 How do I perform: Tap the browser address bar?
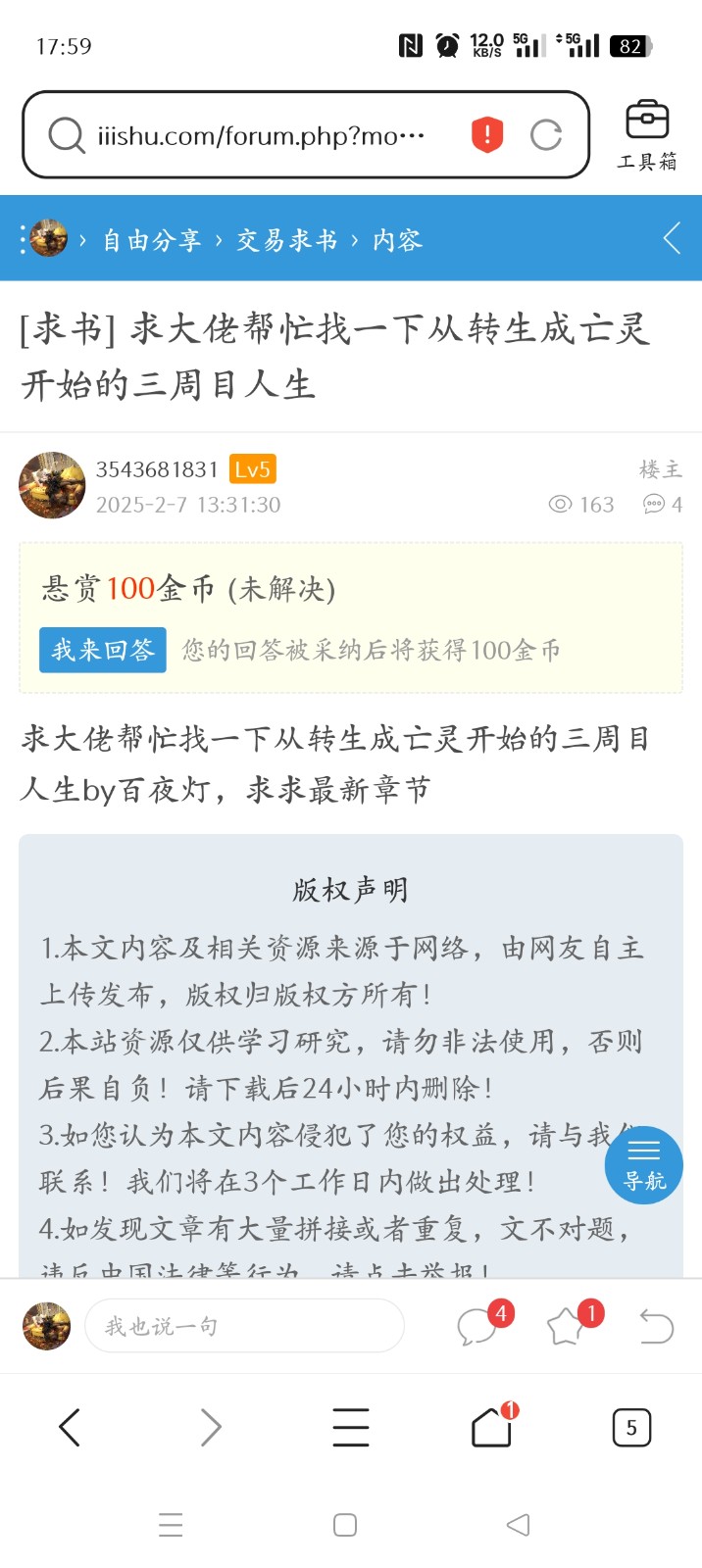click(260, 135)
